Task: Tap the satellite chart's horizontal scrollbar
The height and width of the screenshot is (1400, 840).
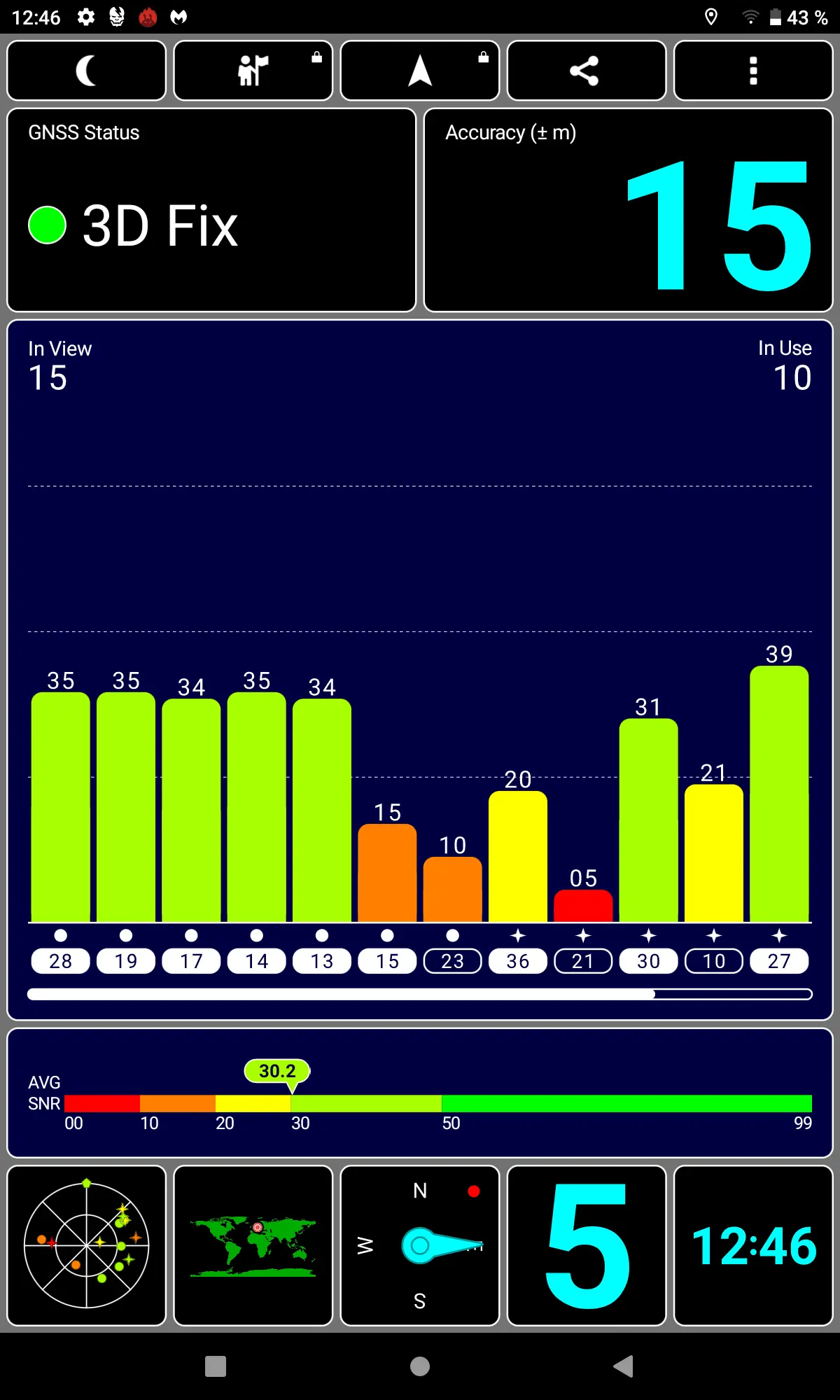Action: point(419,994)
